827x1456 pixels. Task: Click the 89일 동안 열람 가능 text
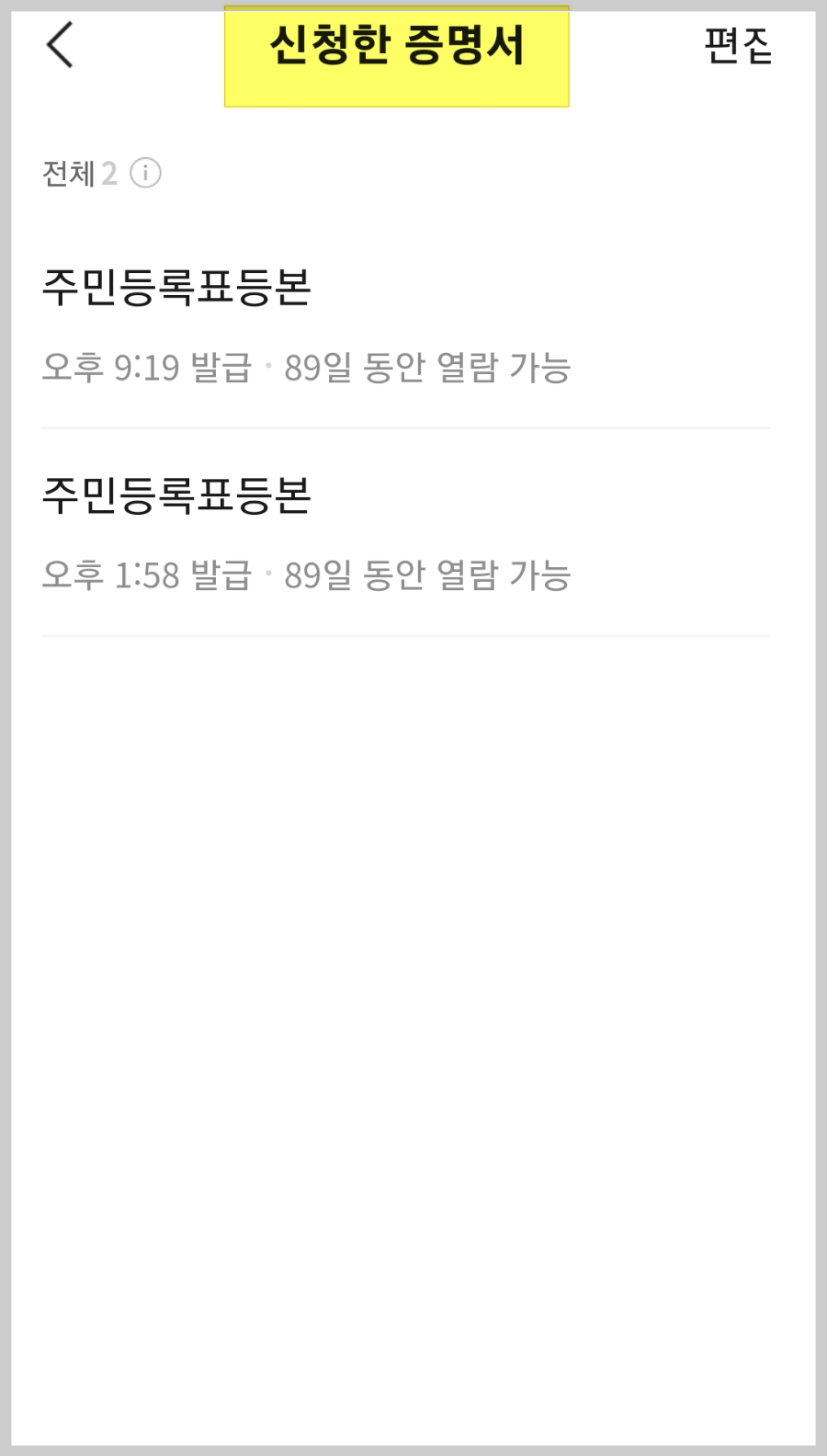[428, 368]
